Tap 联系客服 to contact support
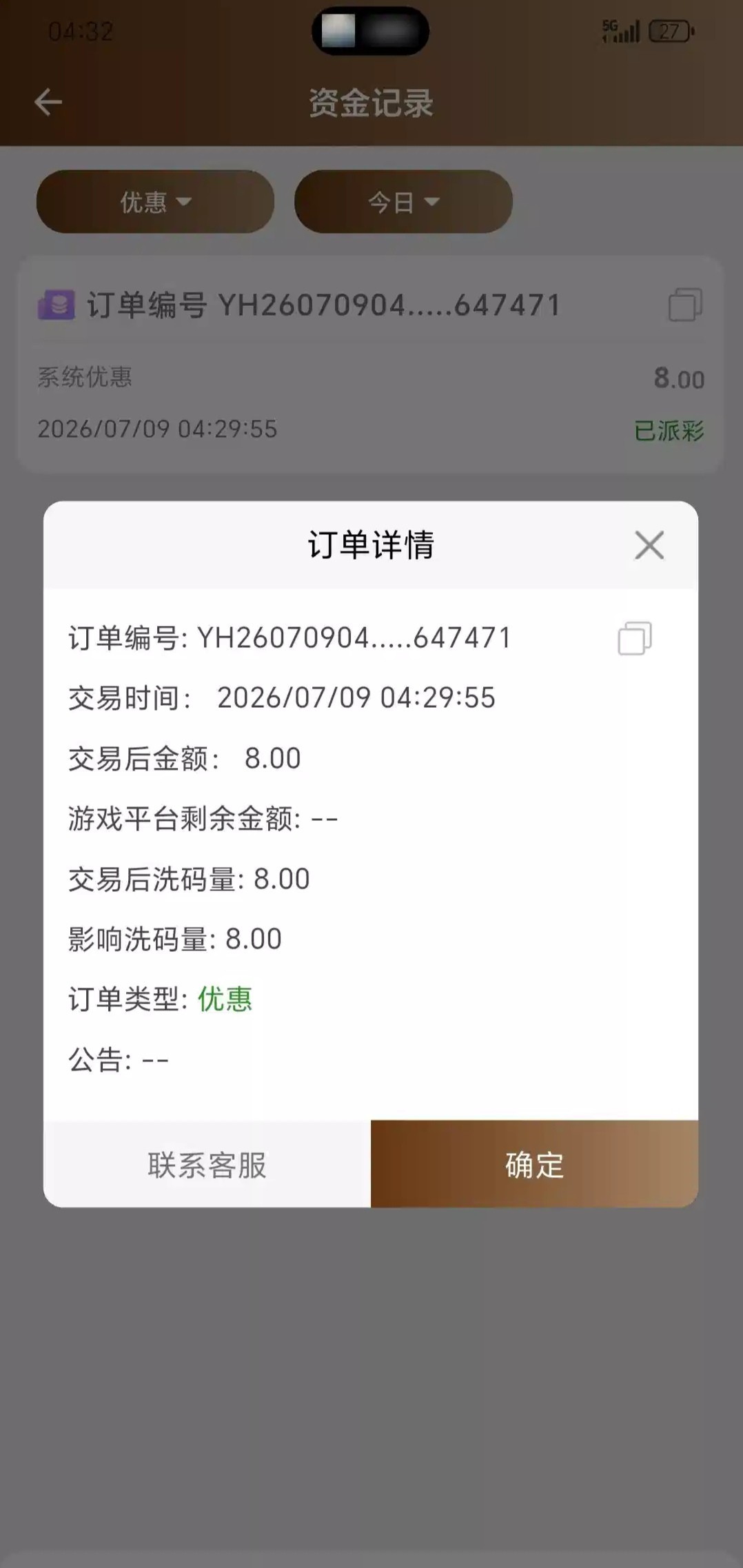 207,1164
